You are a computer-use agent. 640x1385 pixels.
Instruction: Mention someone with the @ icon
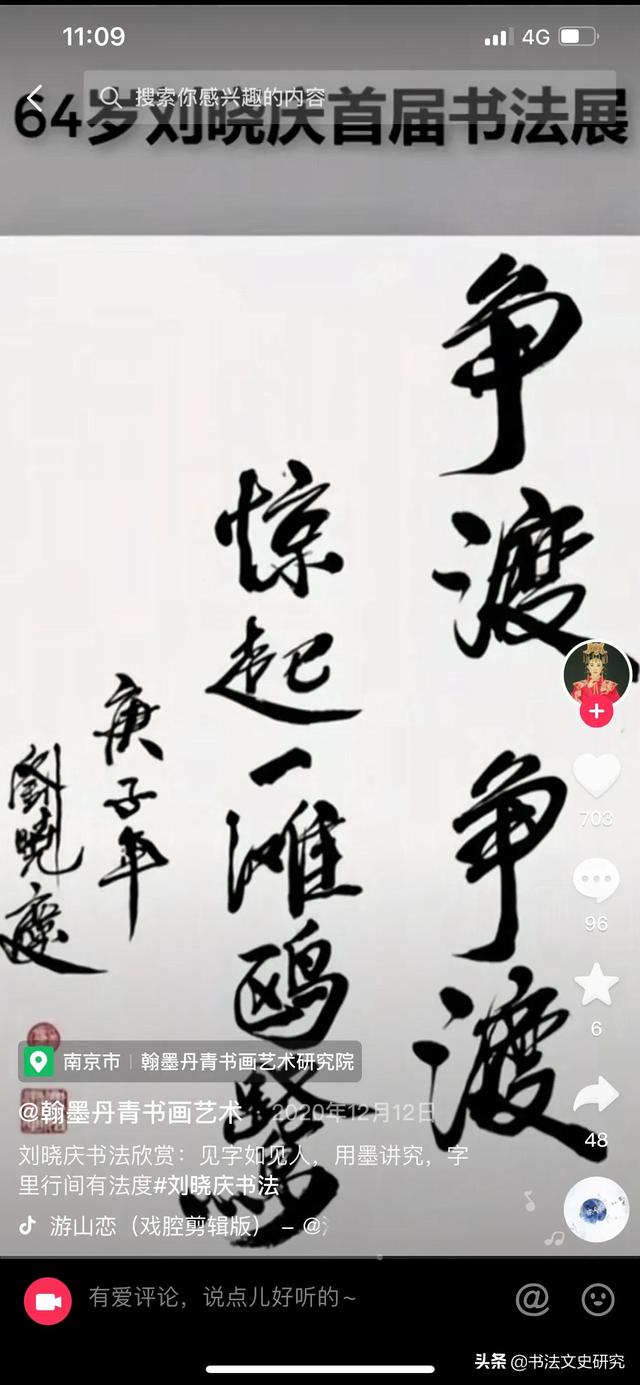tap(532, 1299)
